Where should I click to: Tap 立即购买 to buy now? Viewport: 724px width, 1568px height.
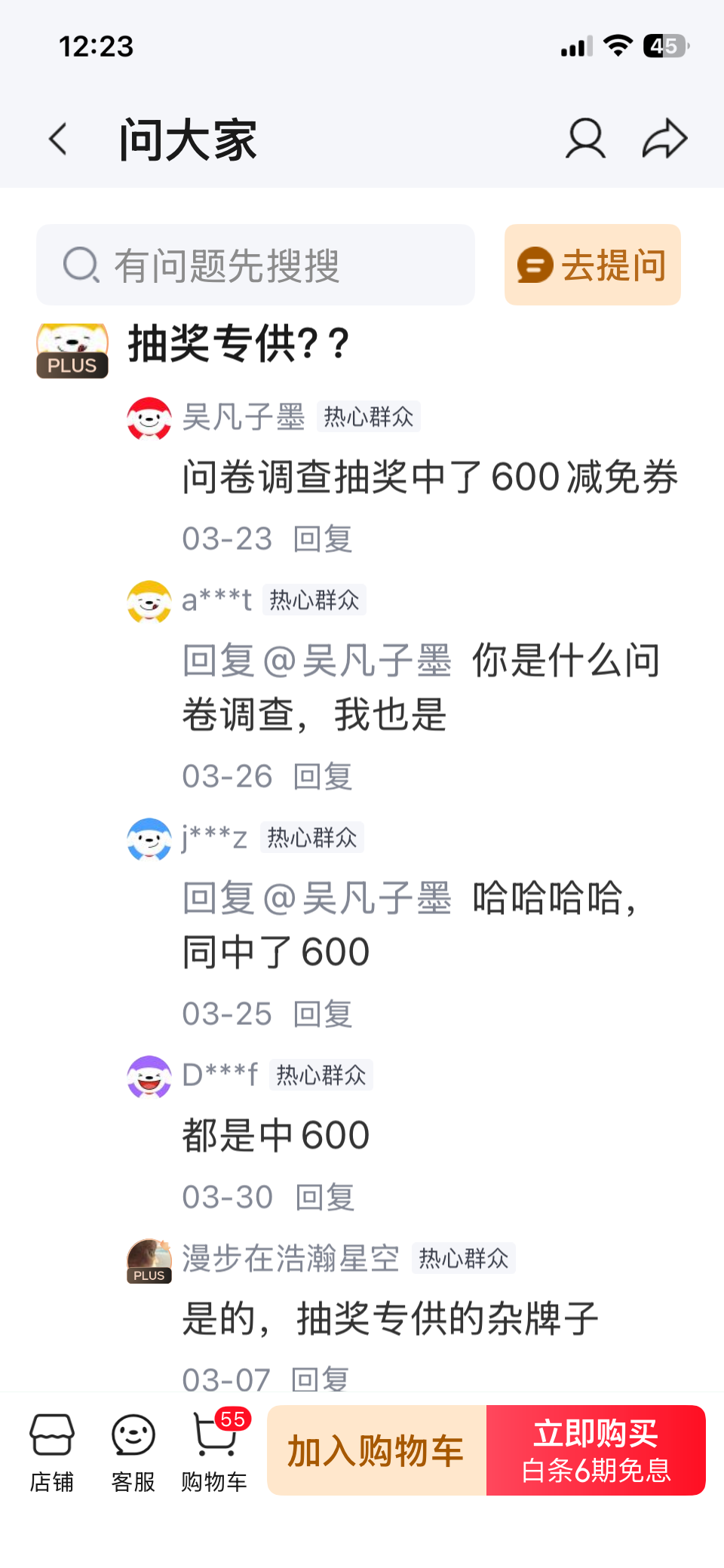[x=596, y=1450]
